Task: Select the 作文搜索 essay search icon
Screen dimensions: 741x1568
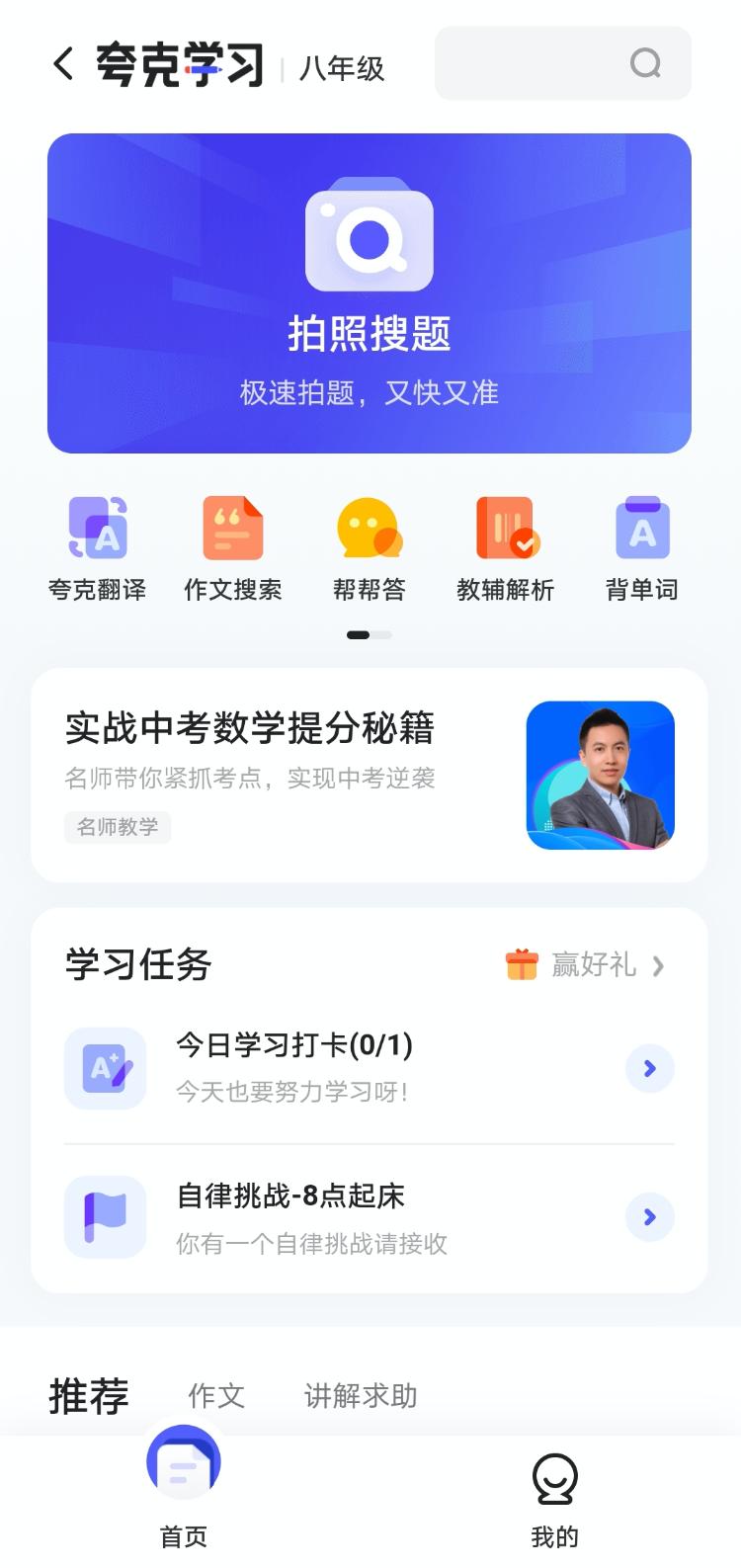Action: 232,543
